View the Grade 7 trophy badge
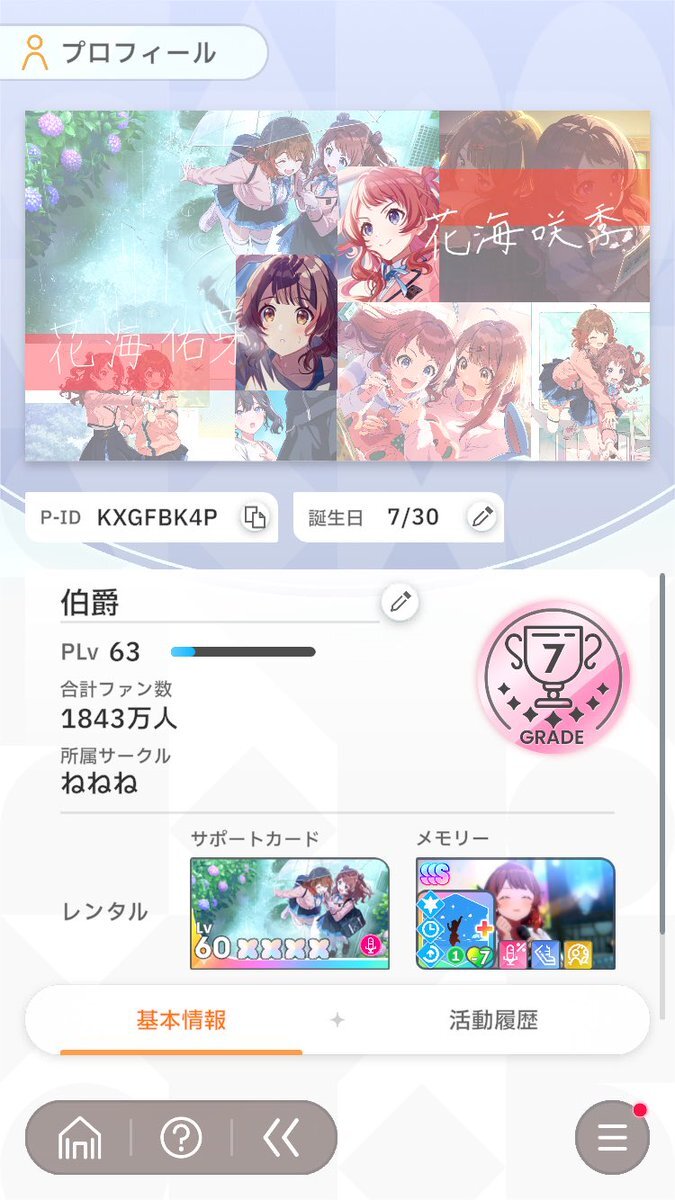Screen dimensions: 675x1200 pos(552,678)
